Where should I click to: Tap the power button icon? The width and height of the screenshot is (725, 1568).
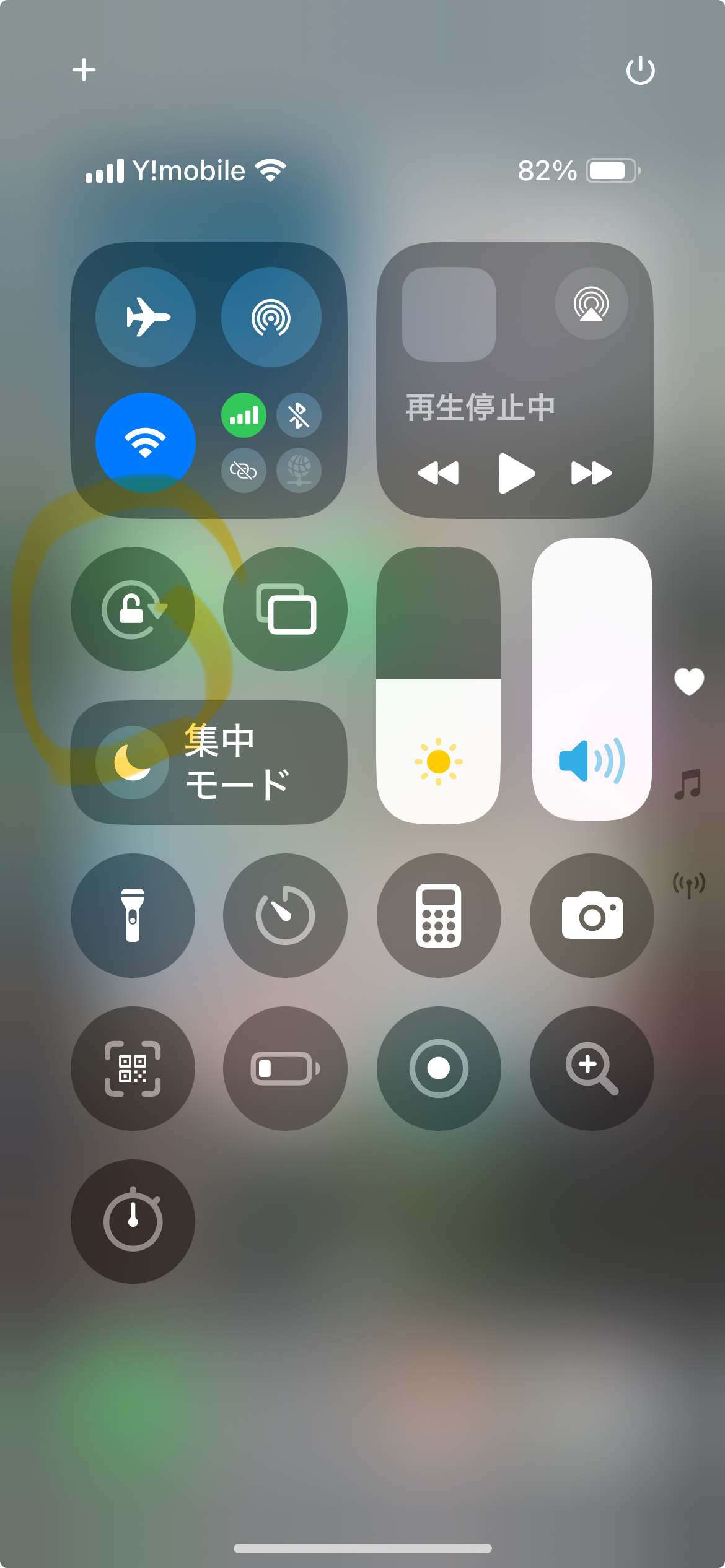(640, 70)
